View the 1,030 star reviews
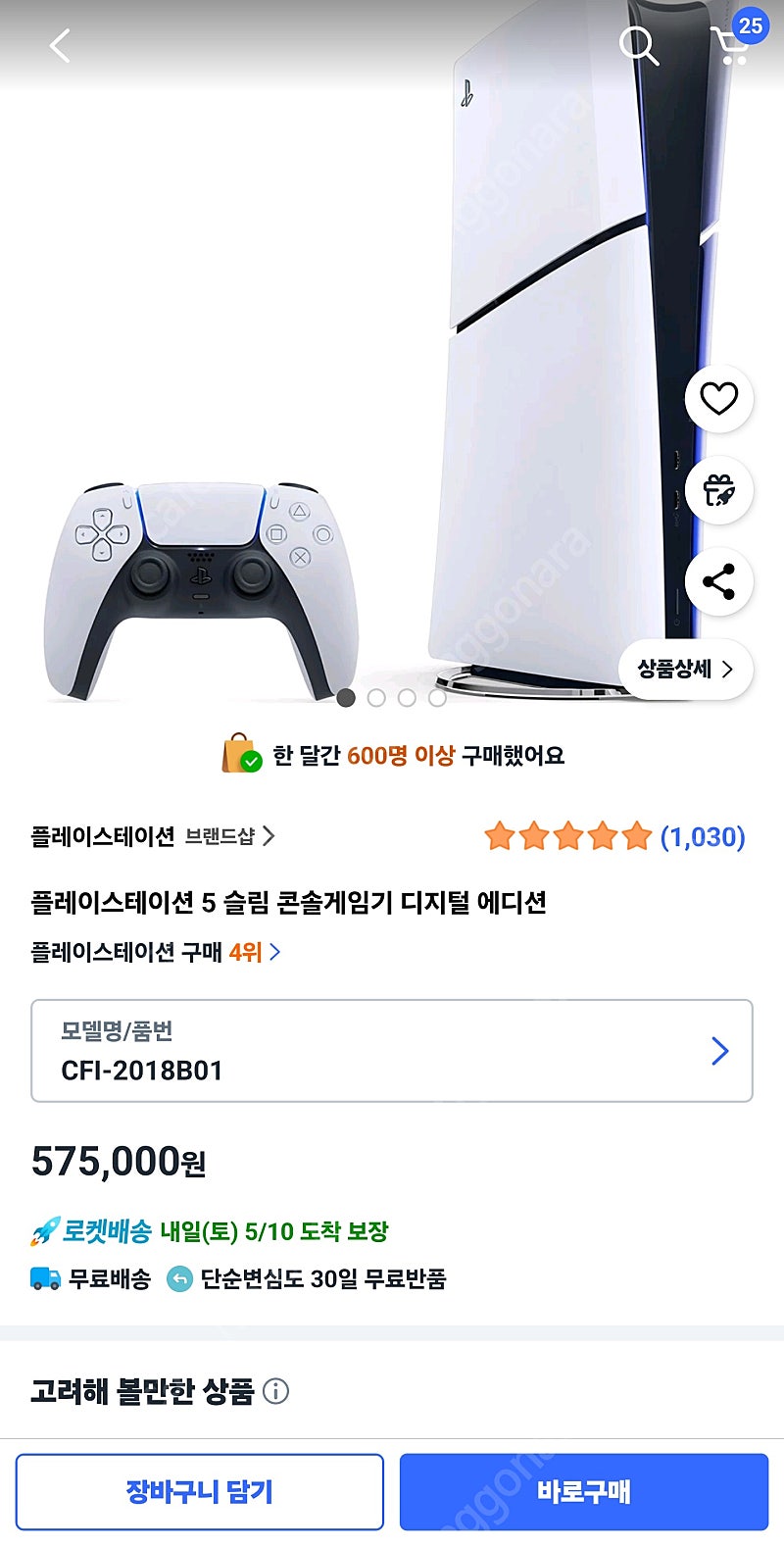 coord(614,836)
